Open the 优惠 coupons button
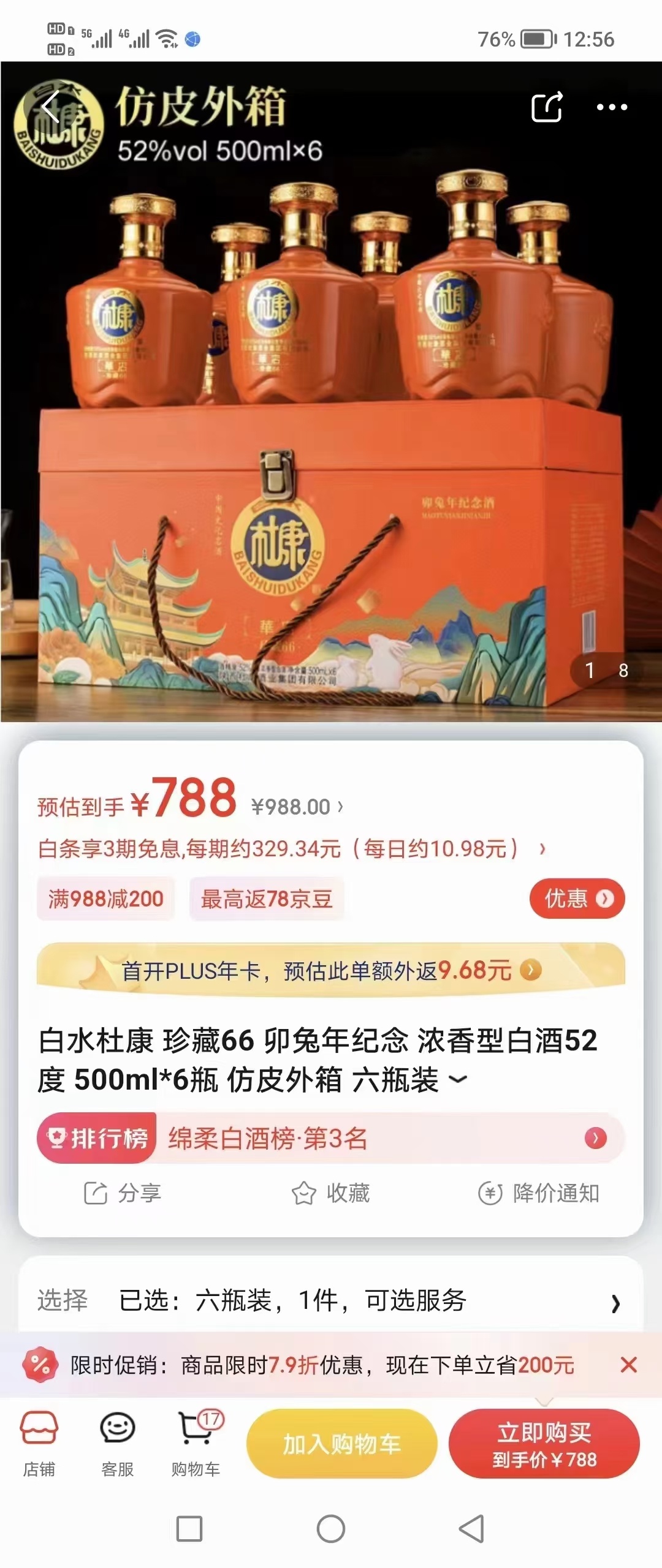This screenshot has width=662, height=1568. pyautogui.click(x=577, y=899)
